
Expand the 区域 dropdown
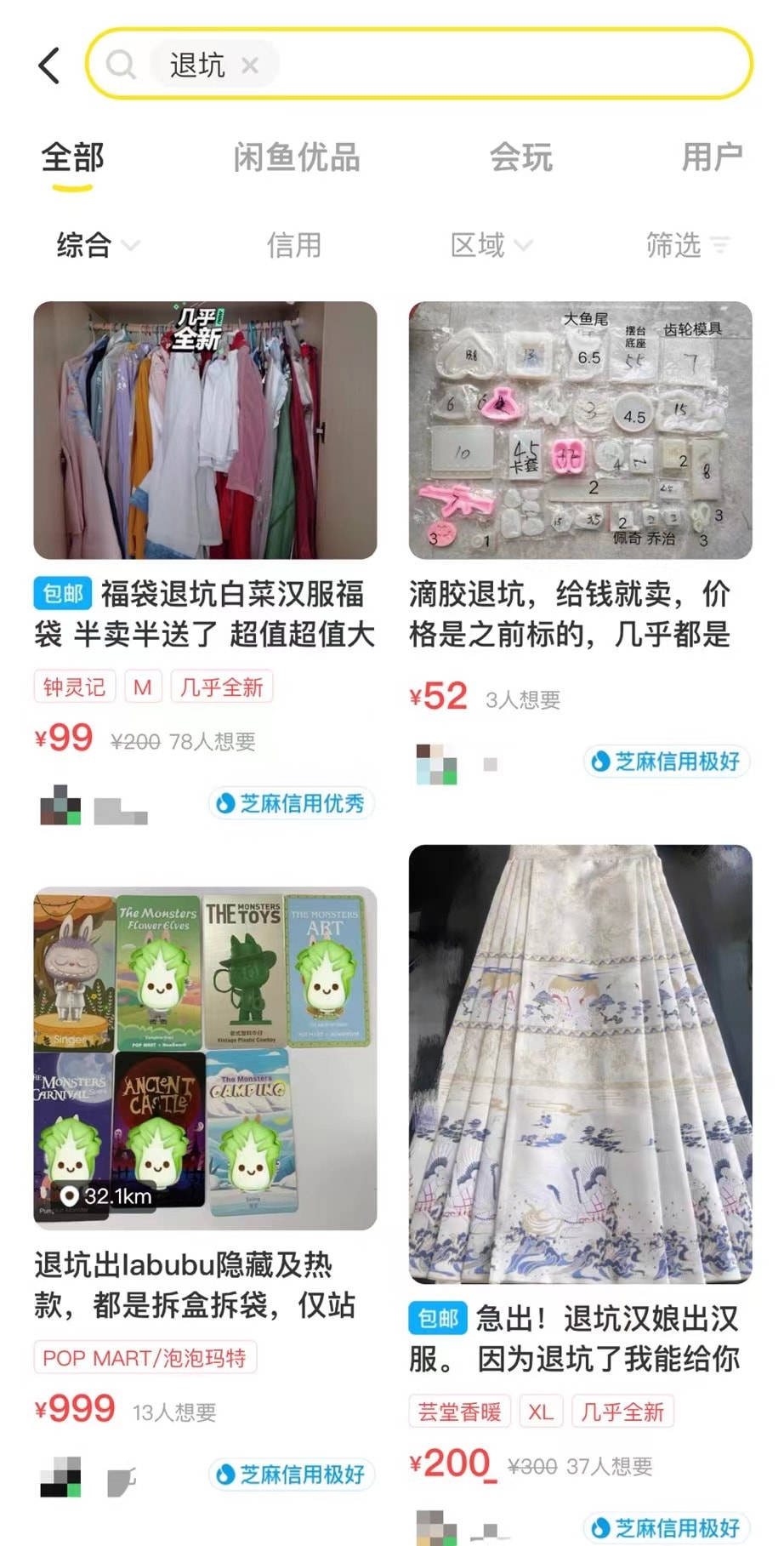pyautogui.click(x=491, y=246)
